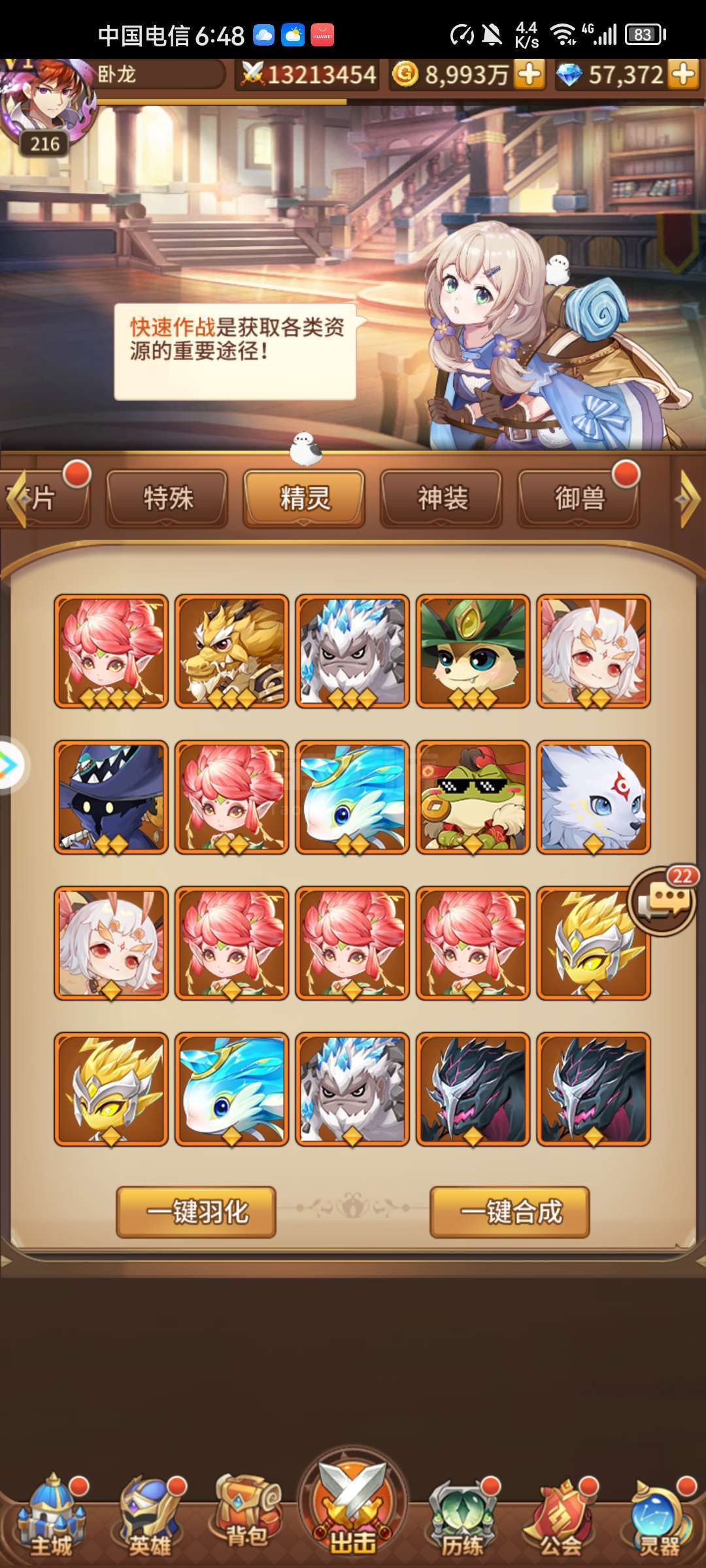The height and width of the screenshot is (1568, 706).
Task: Switch to the 御兽 tab
Action: click(579, 498)
